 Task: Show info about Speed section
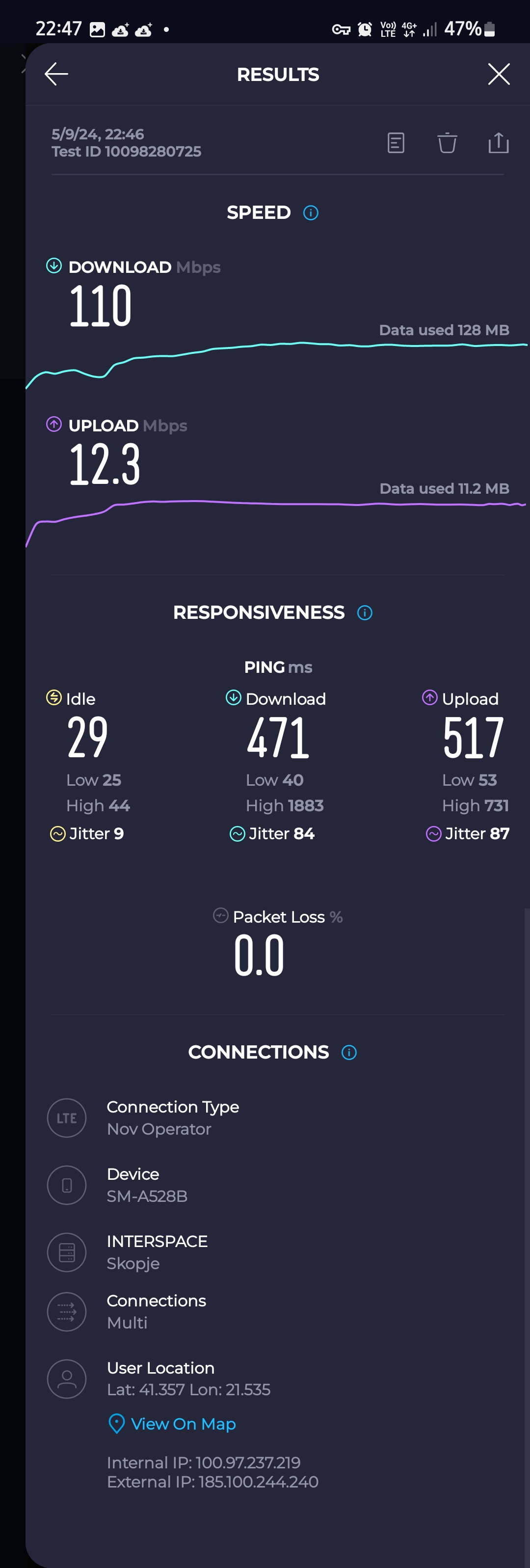pyautogui.click(x=310, y=213)
